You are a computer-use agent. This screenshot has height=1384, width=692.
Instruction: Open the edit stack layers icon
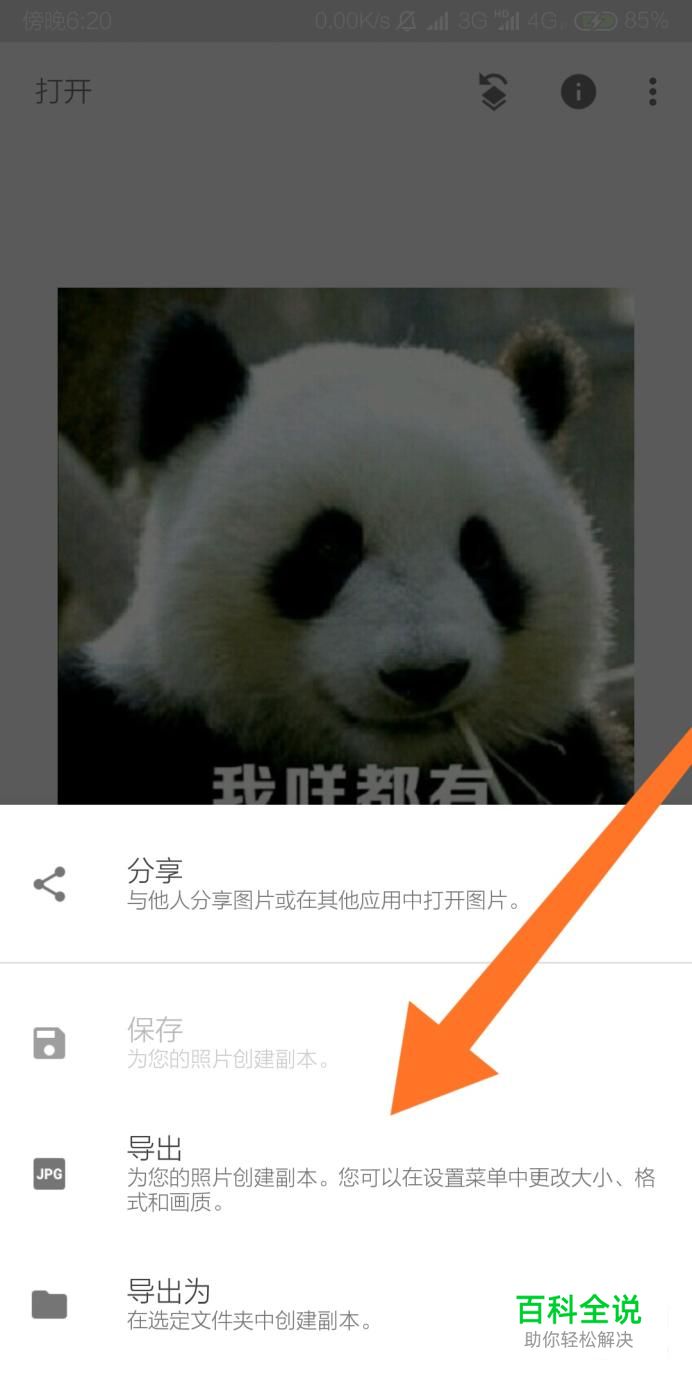[493, 92]
